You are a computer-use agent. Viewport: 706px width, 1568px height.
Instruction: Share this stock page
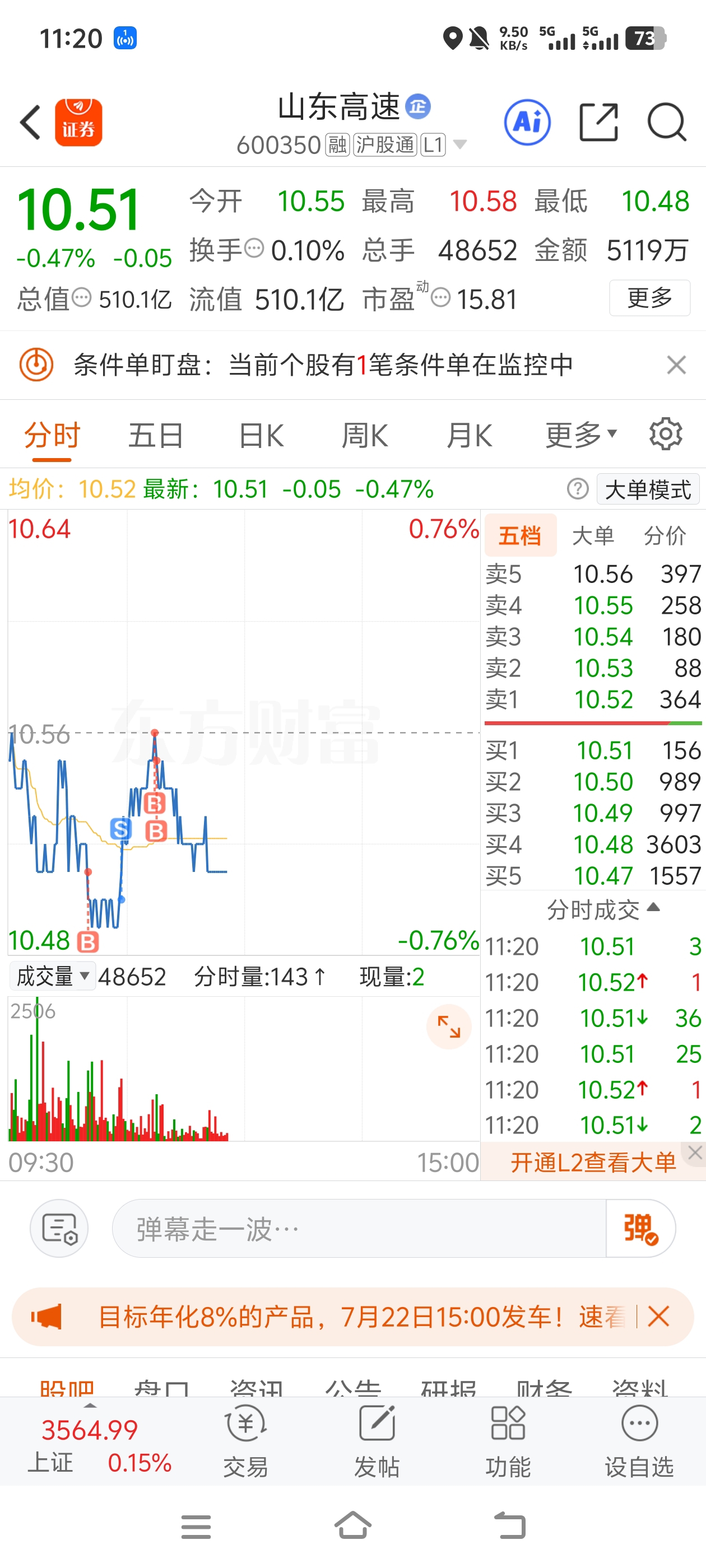point(598,122)
